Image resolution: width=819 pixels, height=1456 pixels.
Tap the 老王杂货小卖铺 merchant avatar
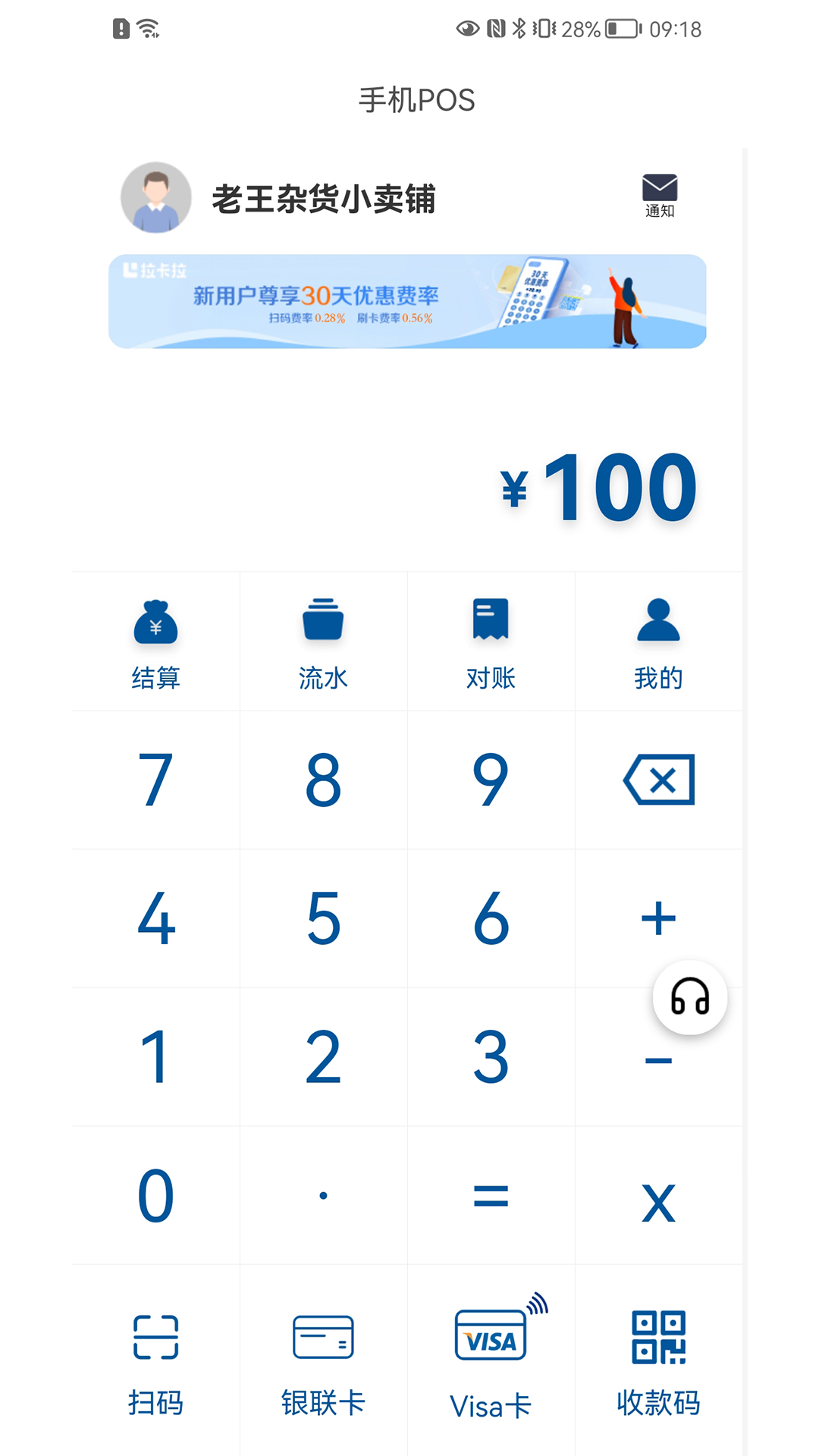(157, 196)
